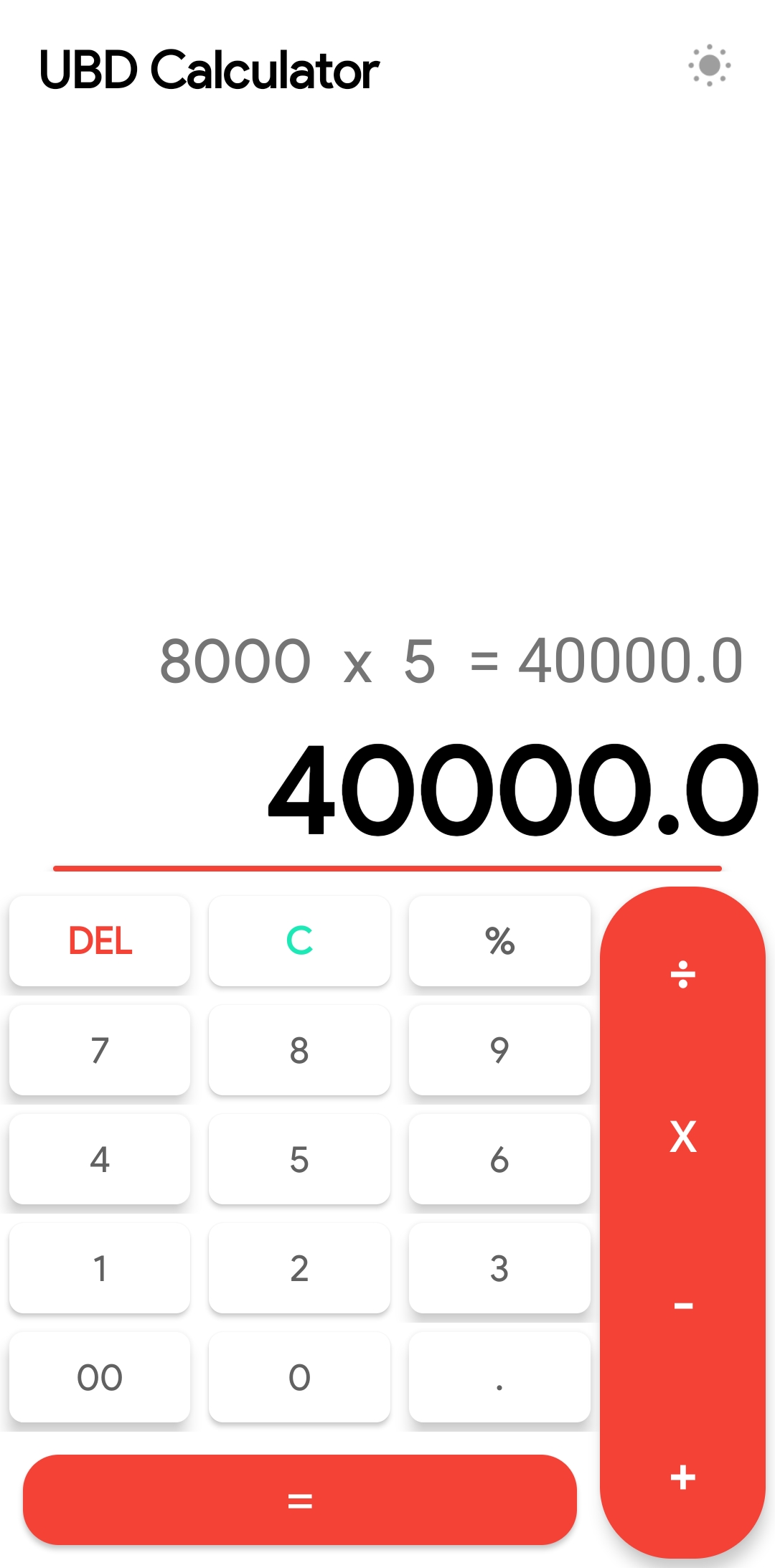Enter digit 4
The image size is (775, 1568).
(x=100, y=1159)
